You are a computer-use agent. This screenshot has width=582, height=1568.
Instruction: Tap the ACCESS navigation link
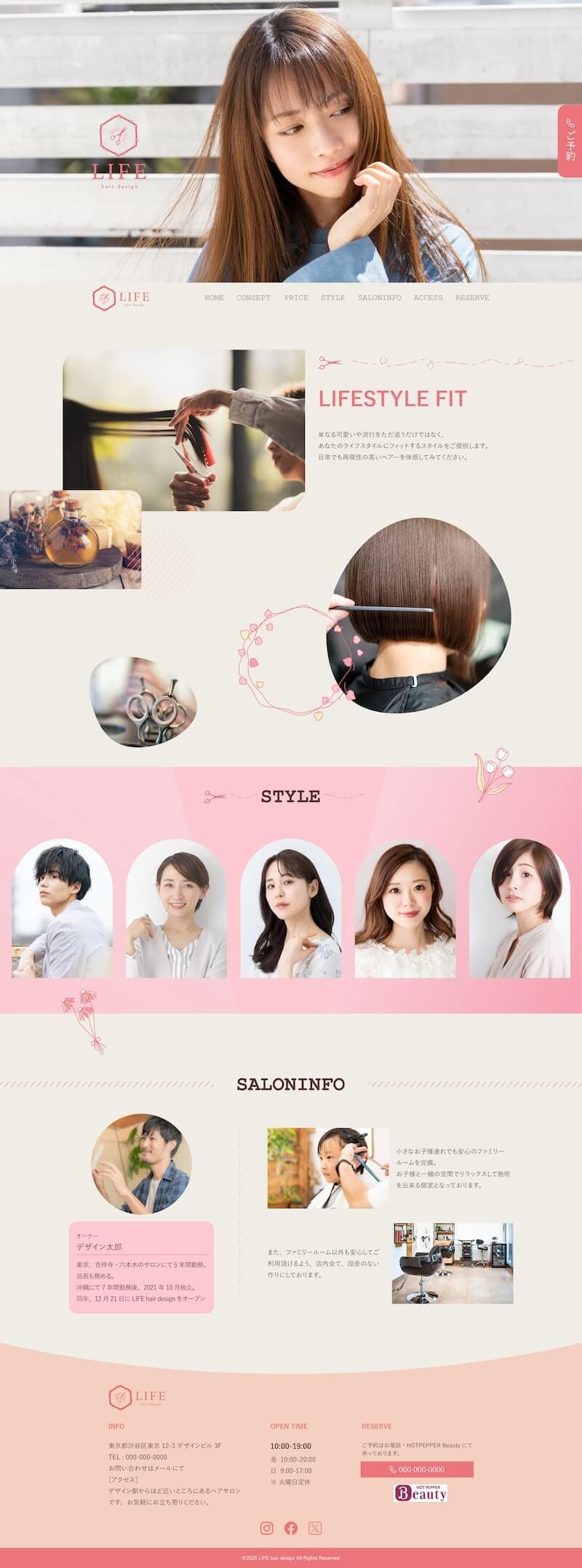pyautogui.click(x=428, y=297)
